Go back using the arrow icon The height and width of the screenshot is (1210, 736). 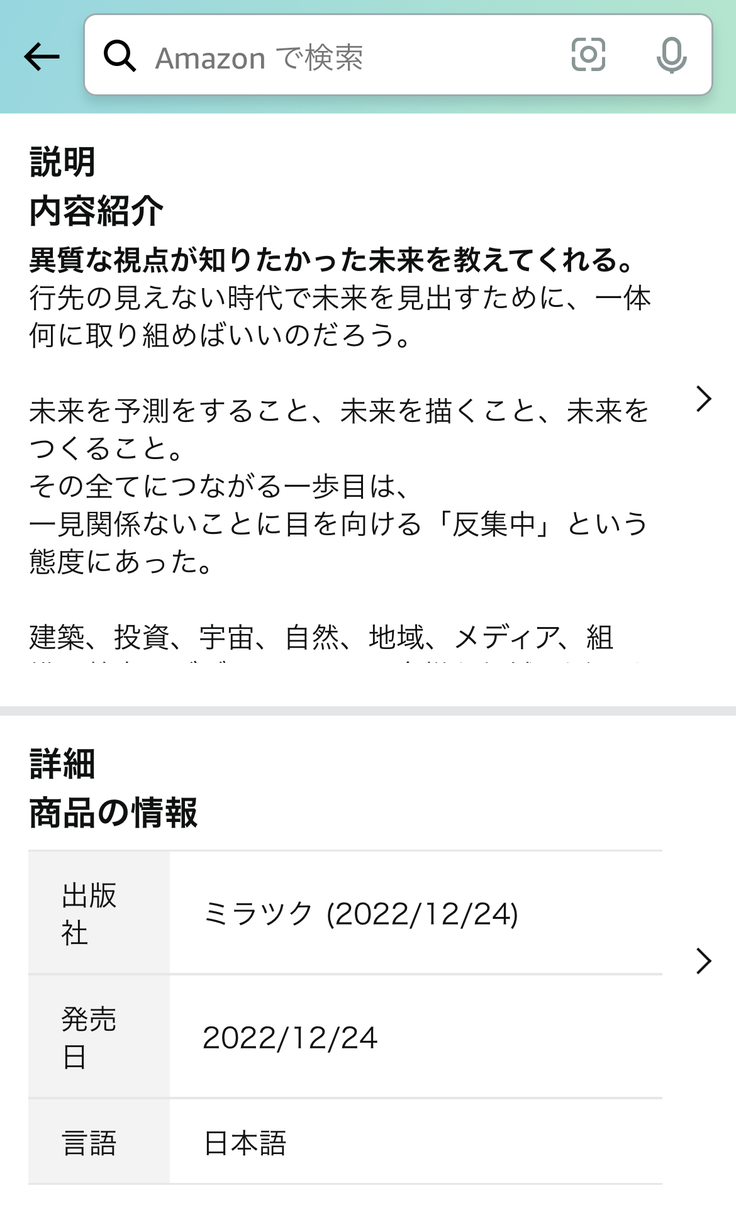[x=41, y=57]
